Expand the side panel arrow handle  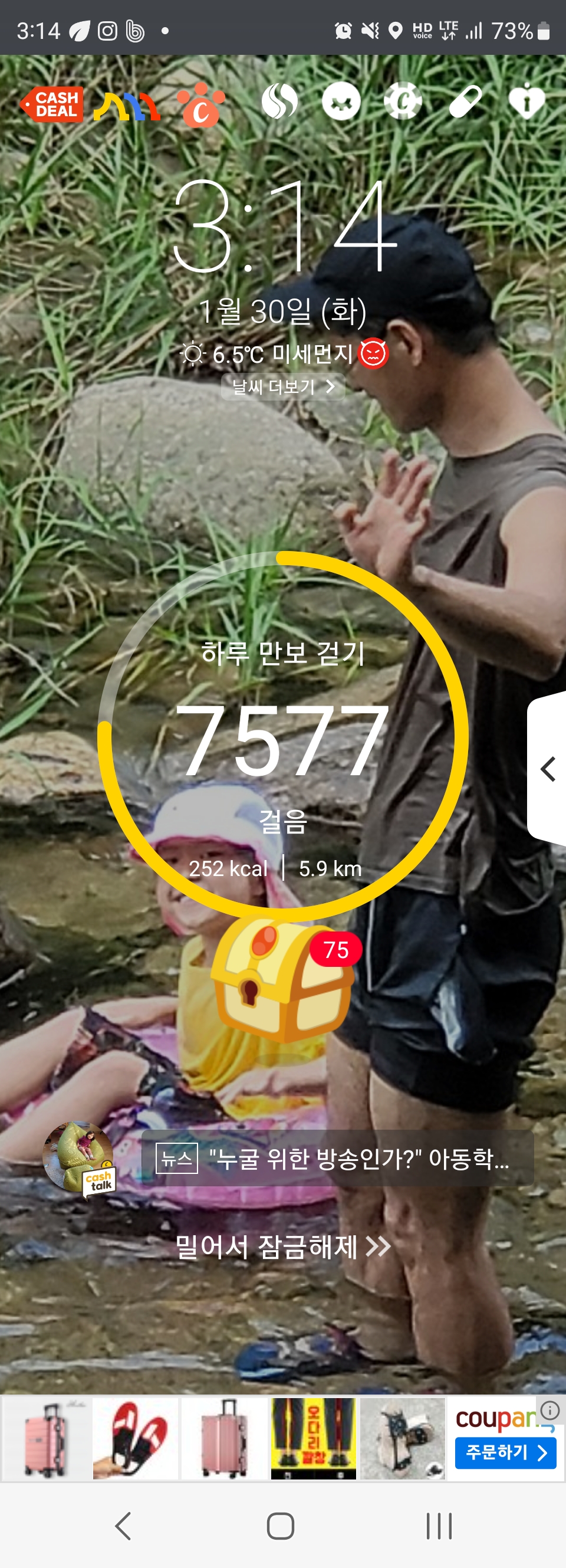click(548, 769)
